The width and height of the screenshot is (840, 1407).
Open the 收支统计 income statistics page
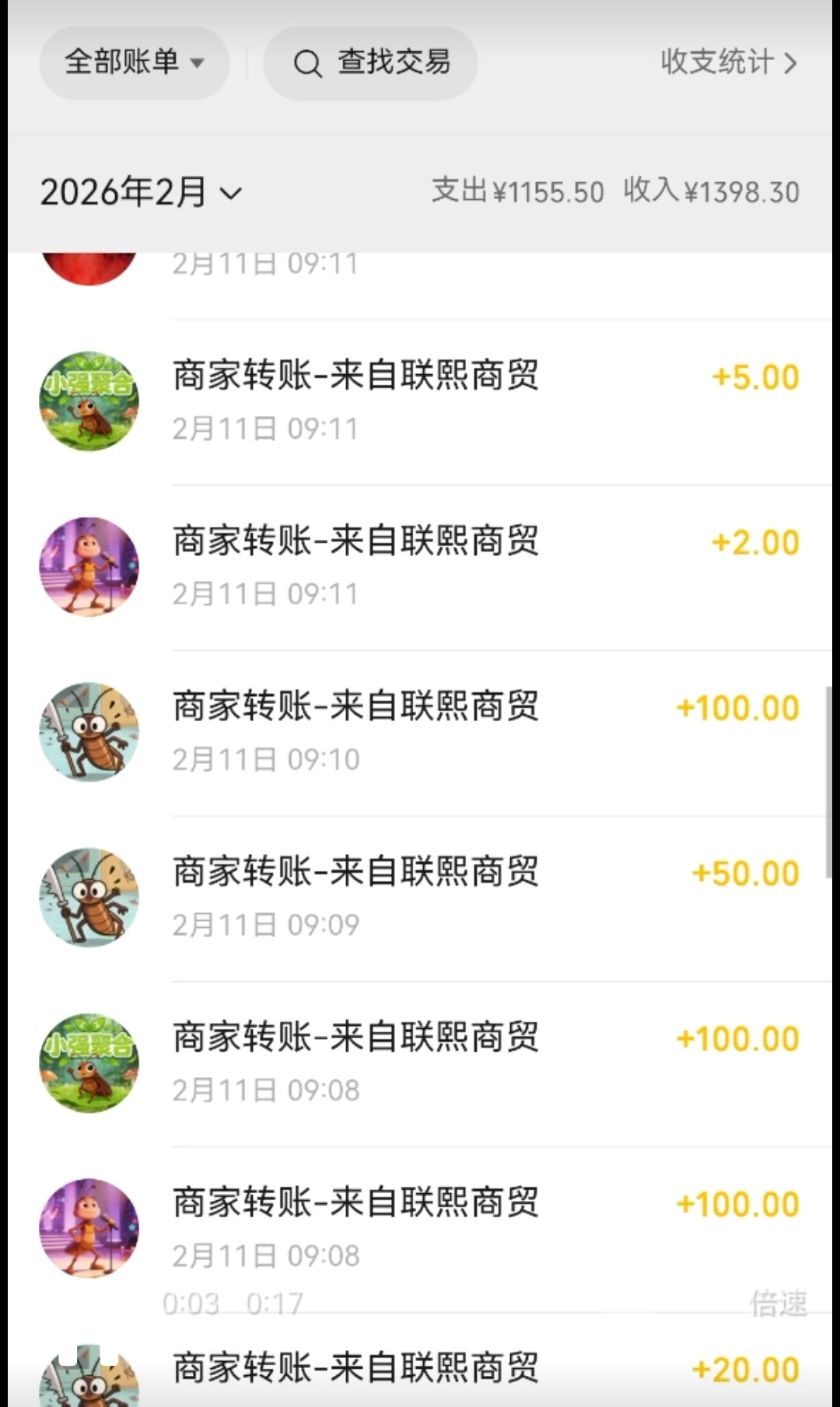click(716, 64)
